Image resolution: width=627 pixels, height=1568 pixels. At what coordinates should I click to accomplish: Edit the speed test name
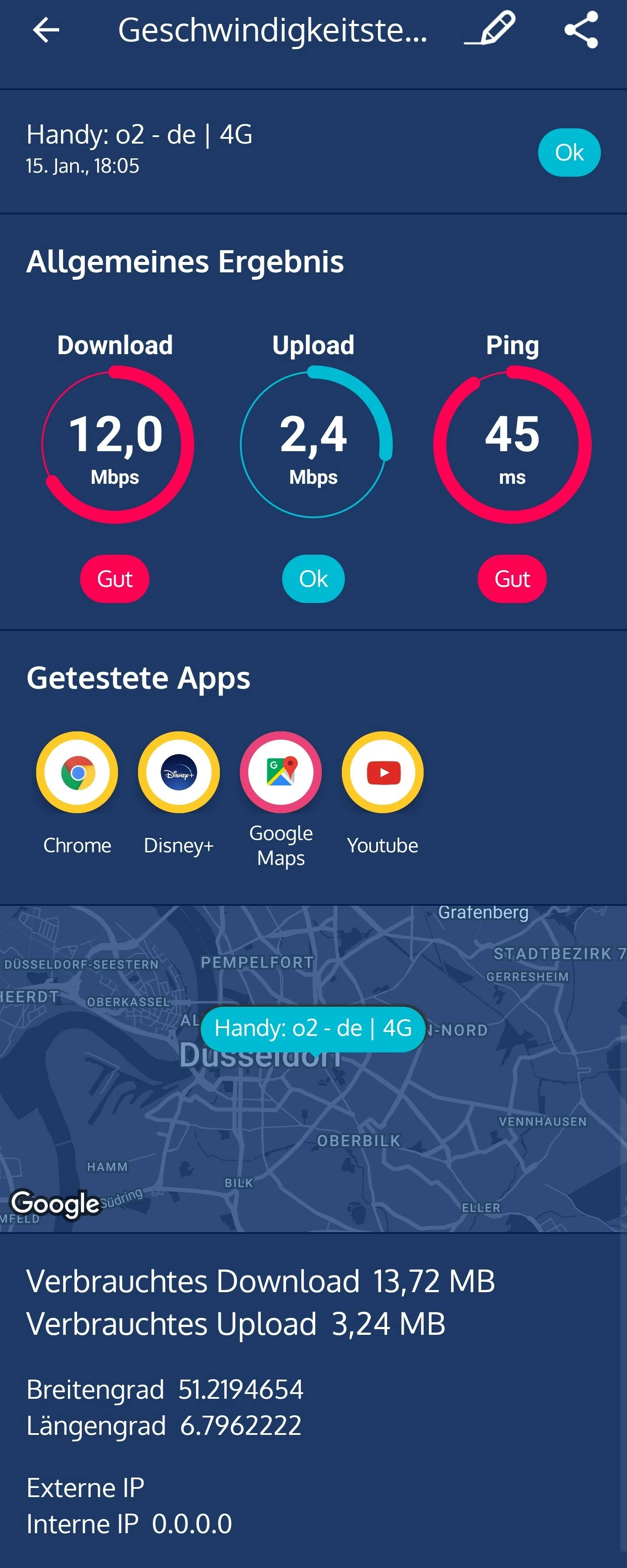point(491,29)
